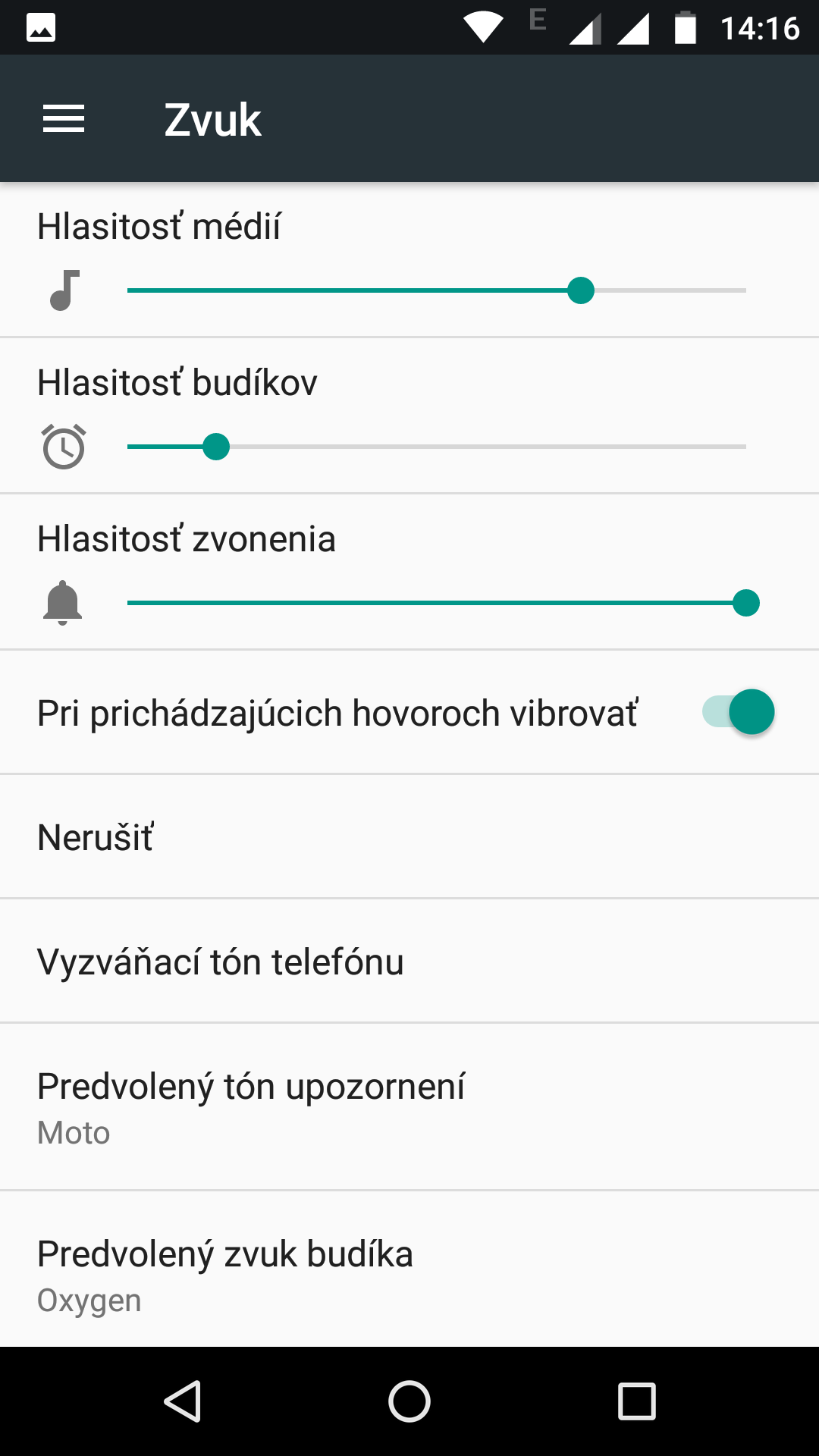Tap the Hlasitosť médií volume slider

click(x=437, y=290)
